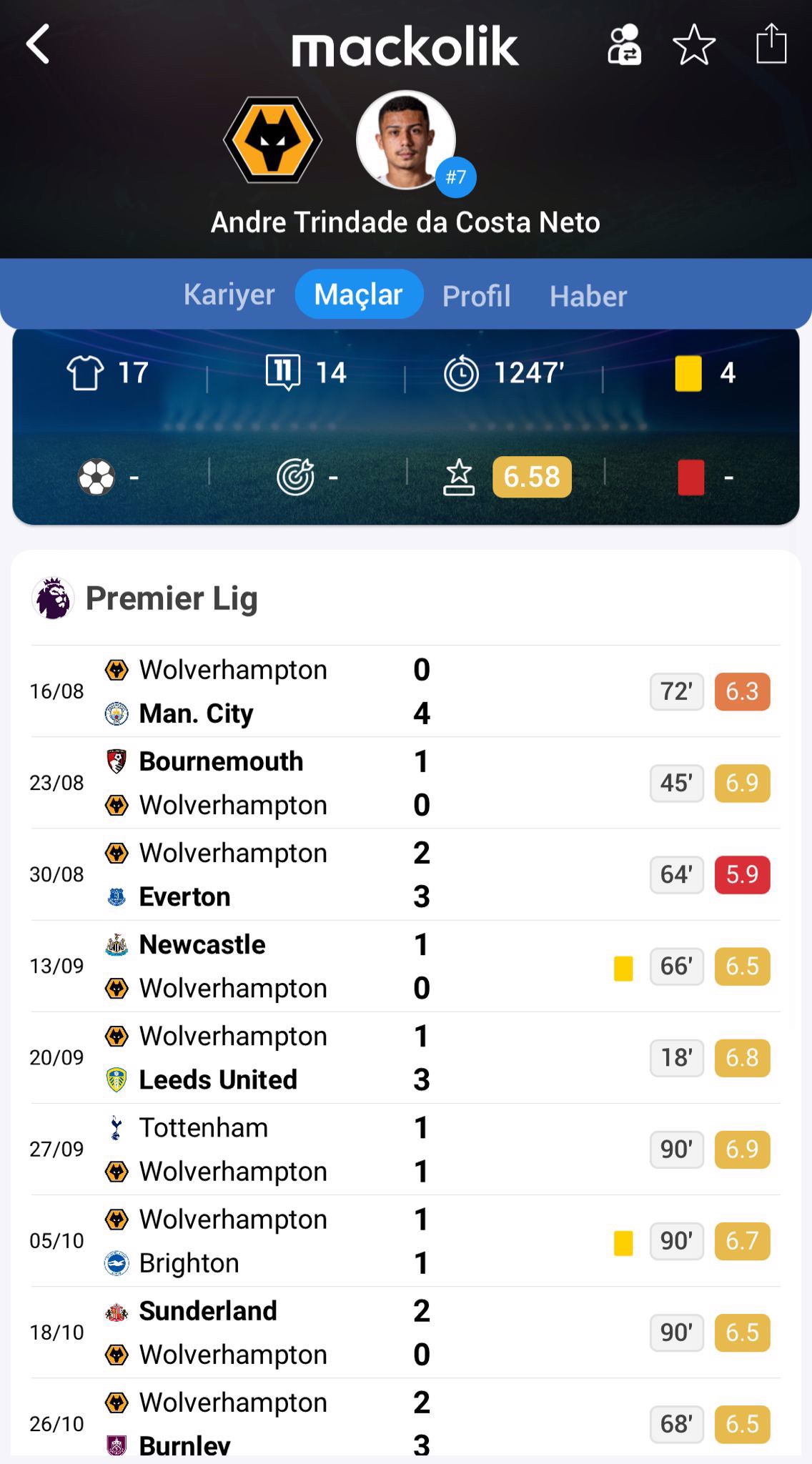The image size is (812, 1464).
Task: Open Wolverhampton vs Brighton match
Action: tap(286, 1240)
